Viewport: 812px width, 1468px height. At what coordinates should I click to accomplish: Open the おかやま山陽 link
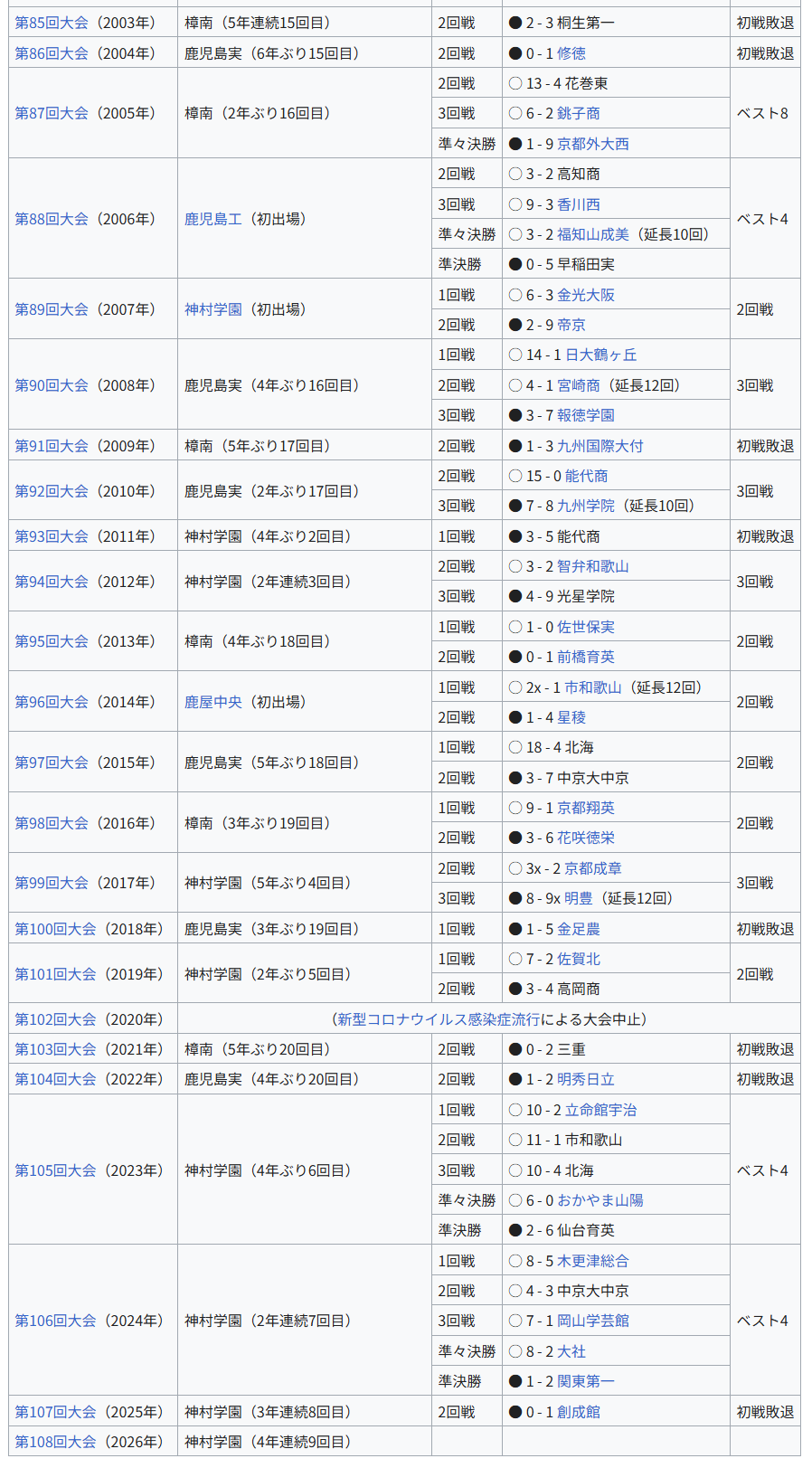pyautogui.click(x=600, y=1200)
